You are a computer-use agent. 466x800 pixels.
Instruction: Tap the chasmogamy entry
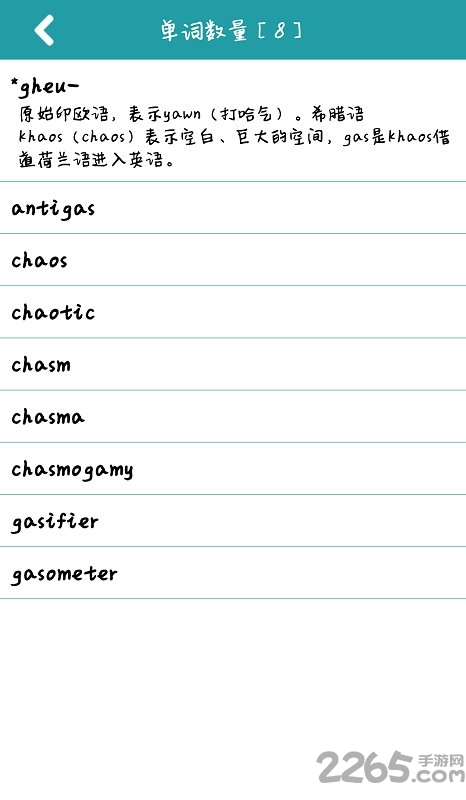[x=233, y=469]
